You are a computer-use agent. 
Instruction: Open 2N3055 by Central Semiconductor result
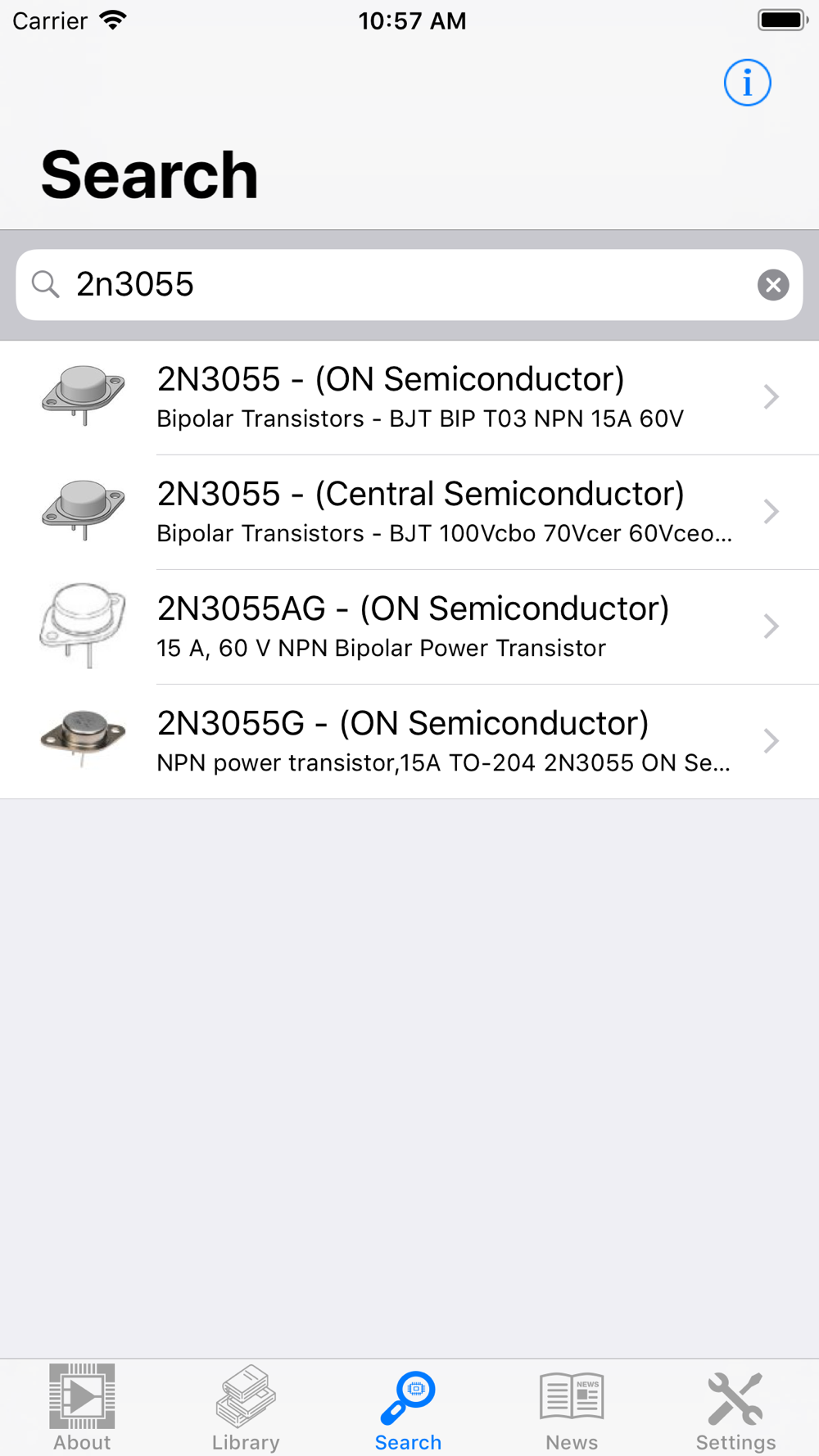coord(409,513)
